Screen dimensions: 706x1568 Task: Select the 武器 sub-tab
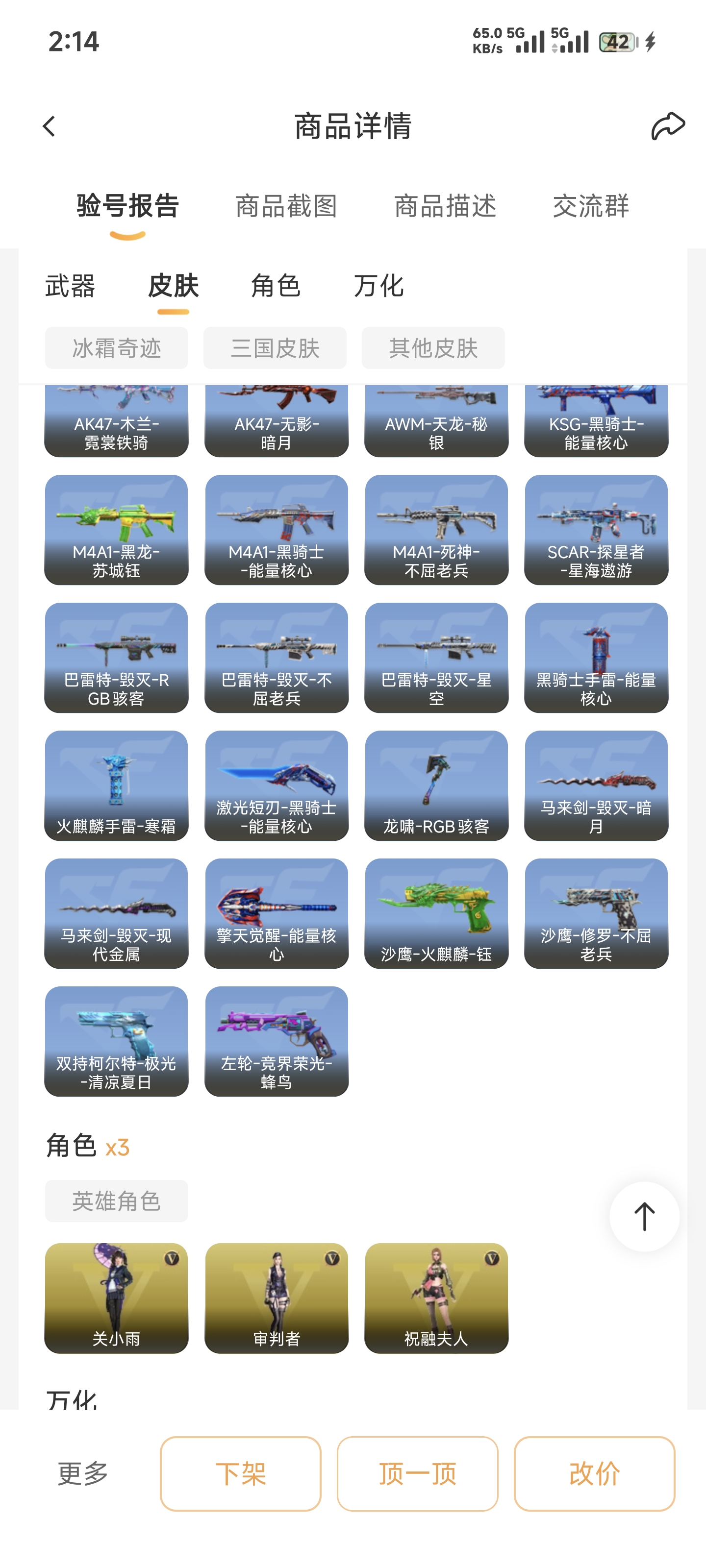(x=71, y=286)
